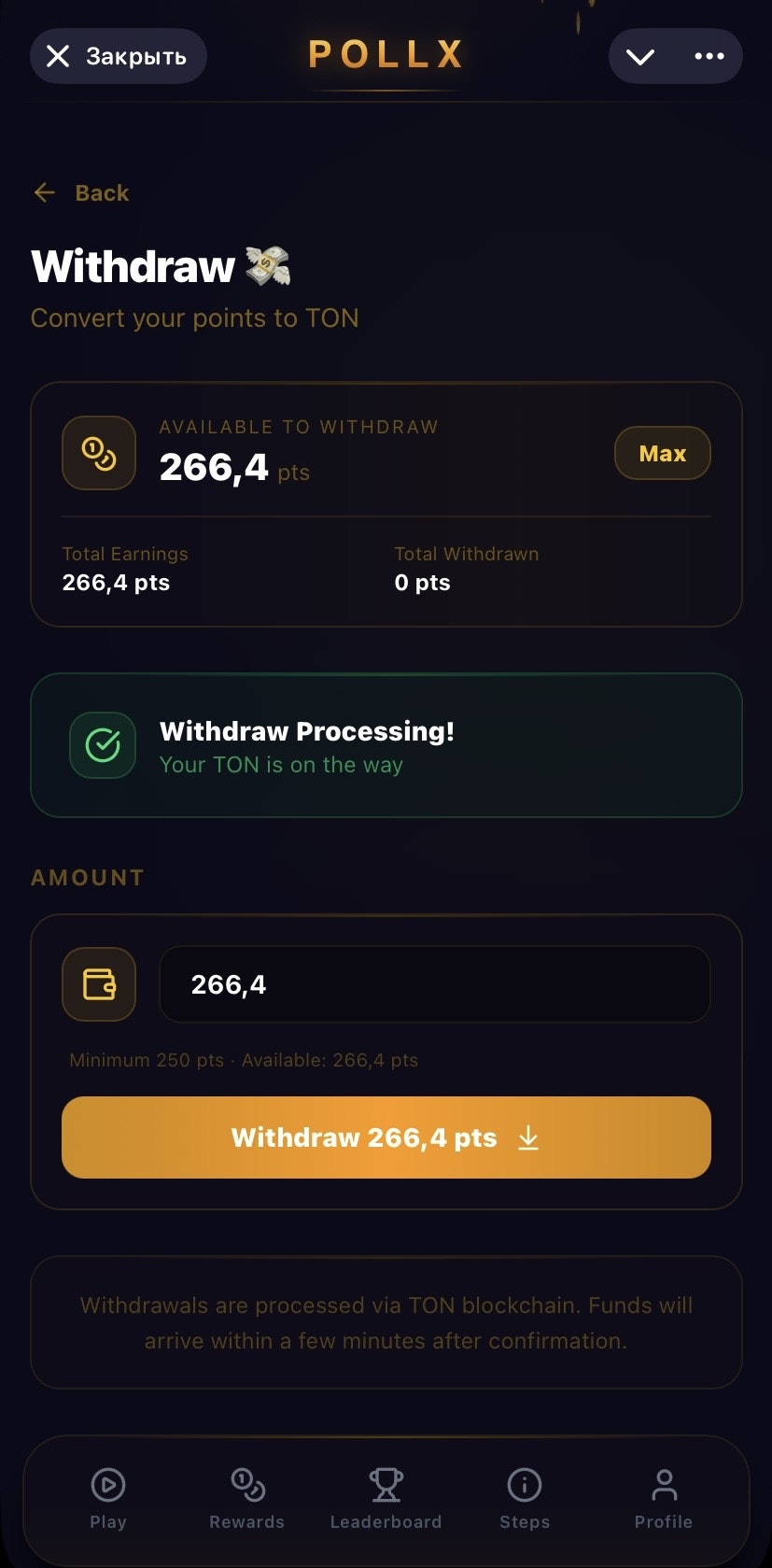Tap the Leaderboard trophy icon

(386, 1484)
